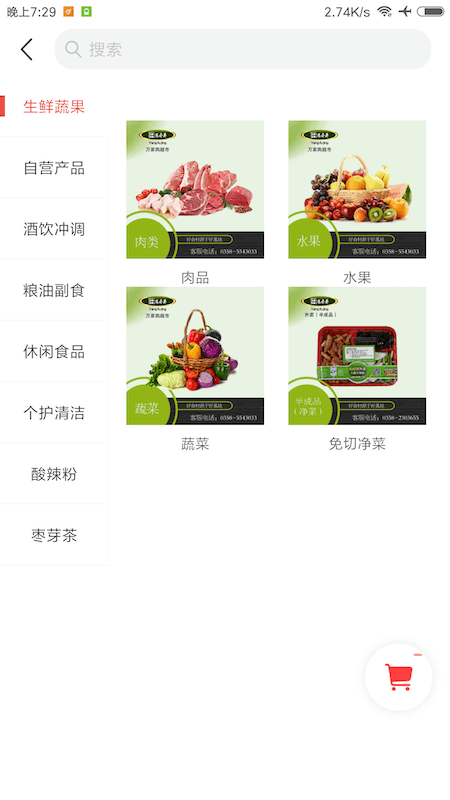450x800 pixels.
Task: Switch to the 自营产品 category
Action: 54,168
